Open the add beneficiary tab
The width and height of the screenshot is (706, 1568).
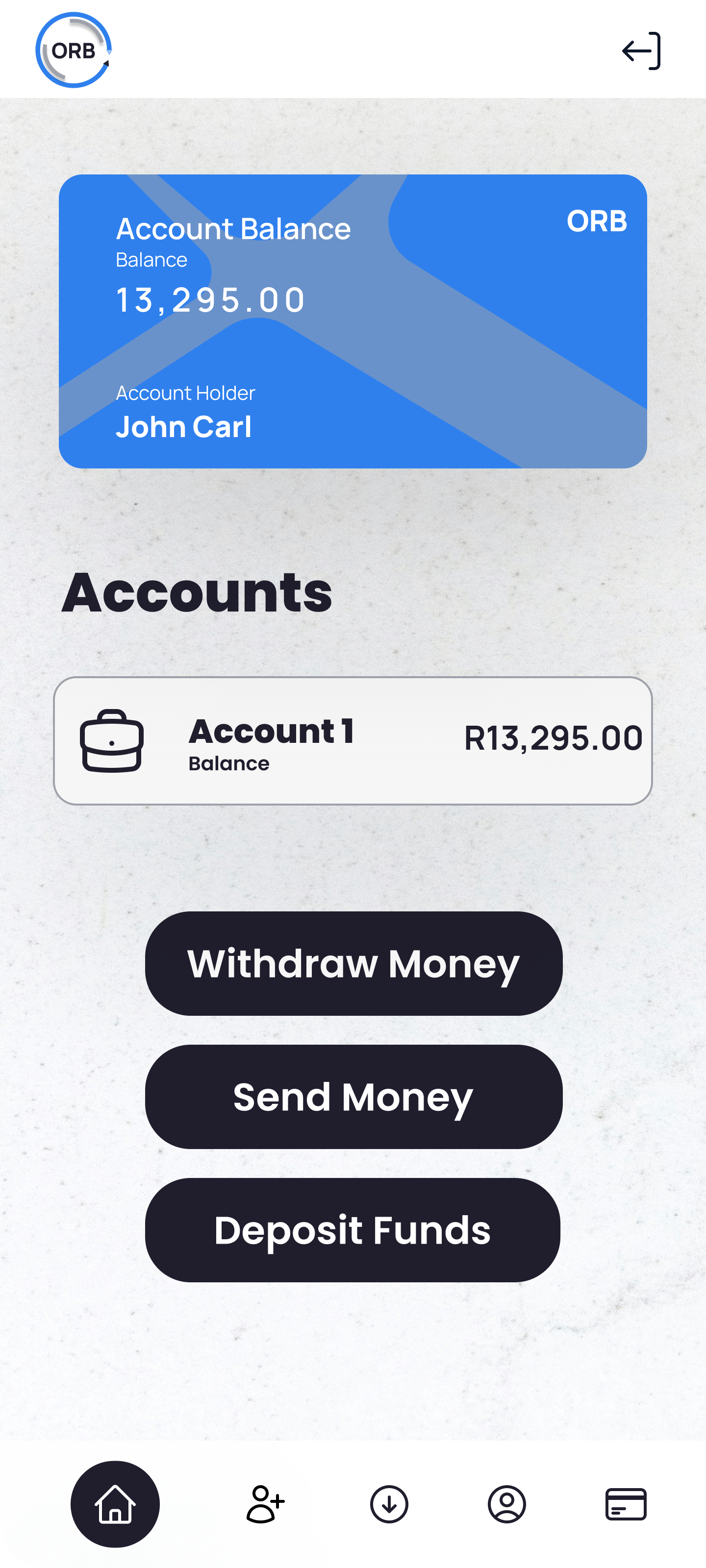point(265,1504)
